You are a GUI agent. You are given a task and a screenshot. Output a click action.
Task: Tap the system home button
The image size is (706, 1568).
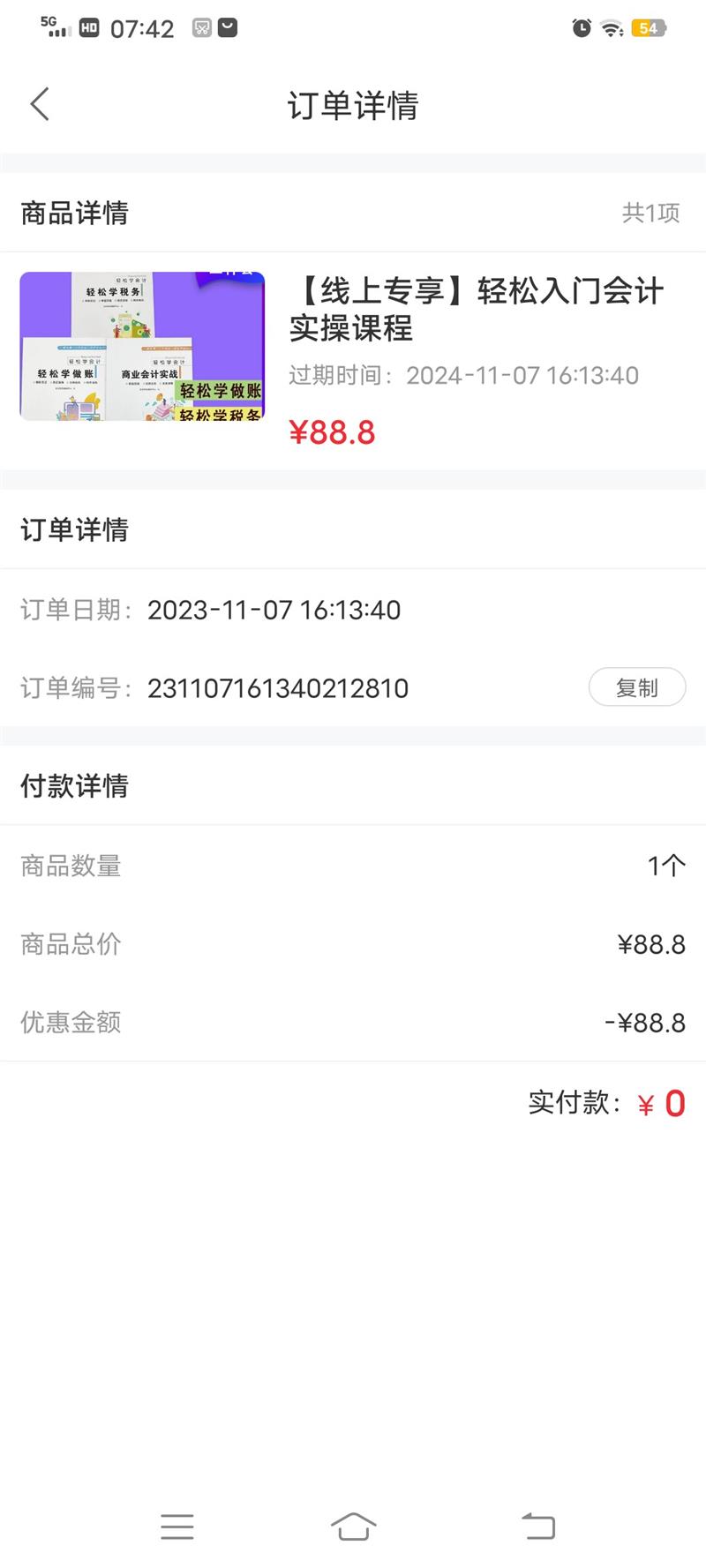pos(353,1526)
